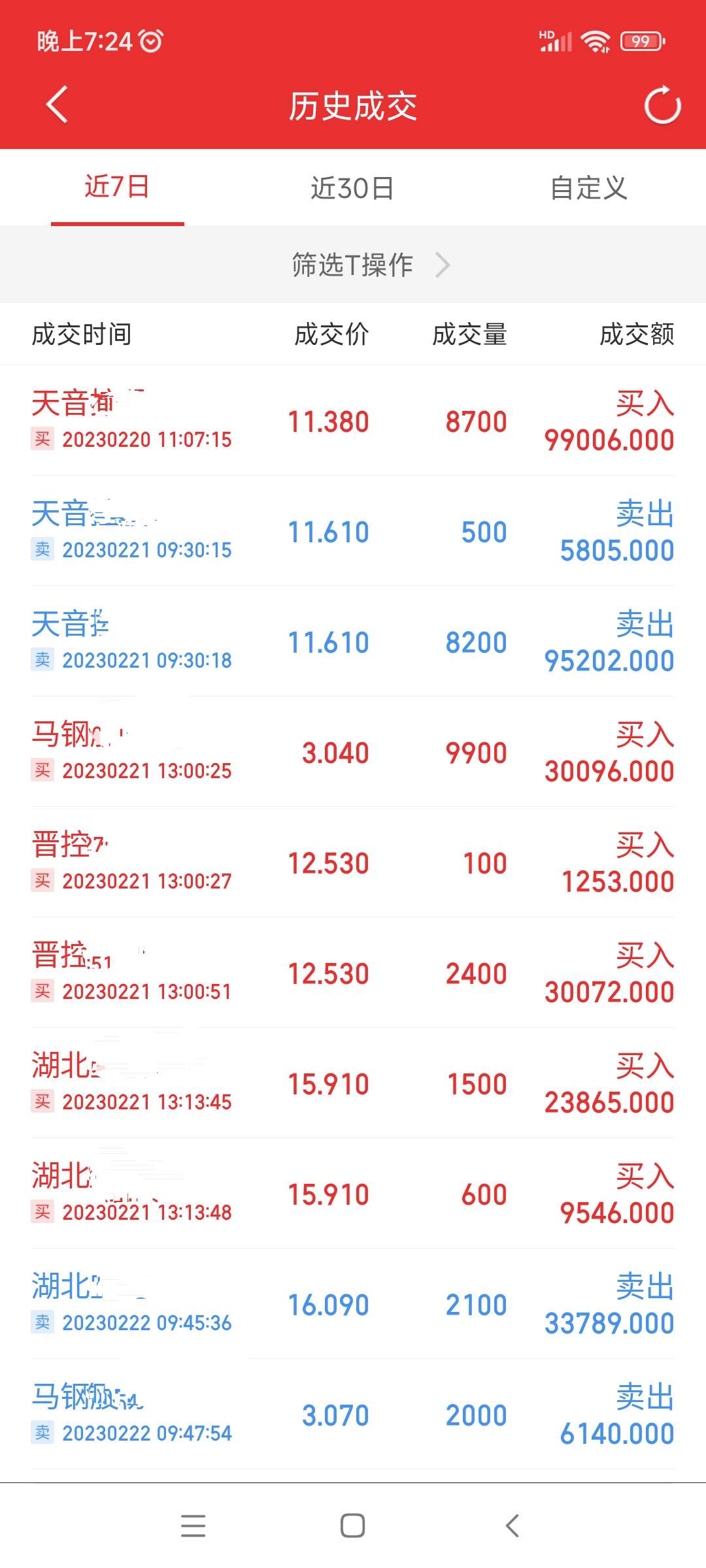Viewport: 706px width, 1568px height.
Task: Open the sell record at 20230222 09:47:54
Action: point(353,1414)
